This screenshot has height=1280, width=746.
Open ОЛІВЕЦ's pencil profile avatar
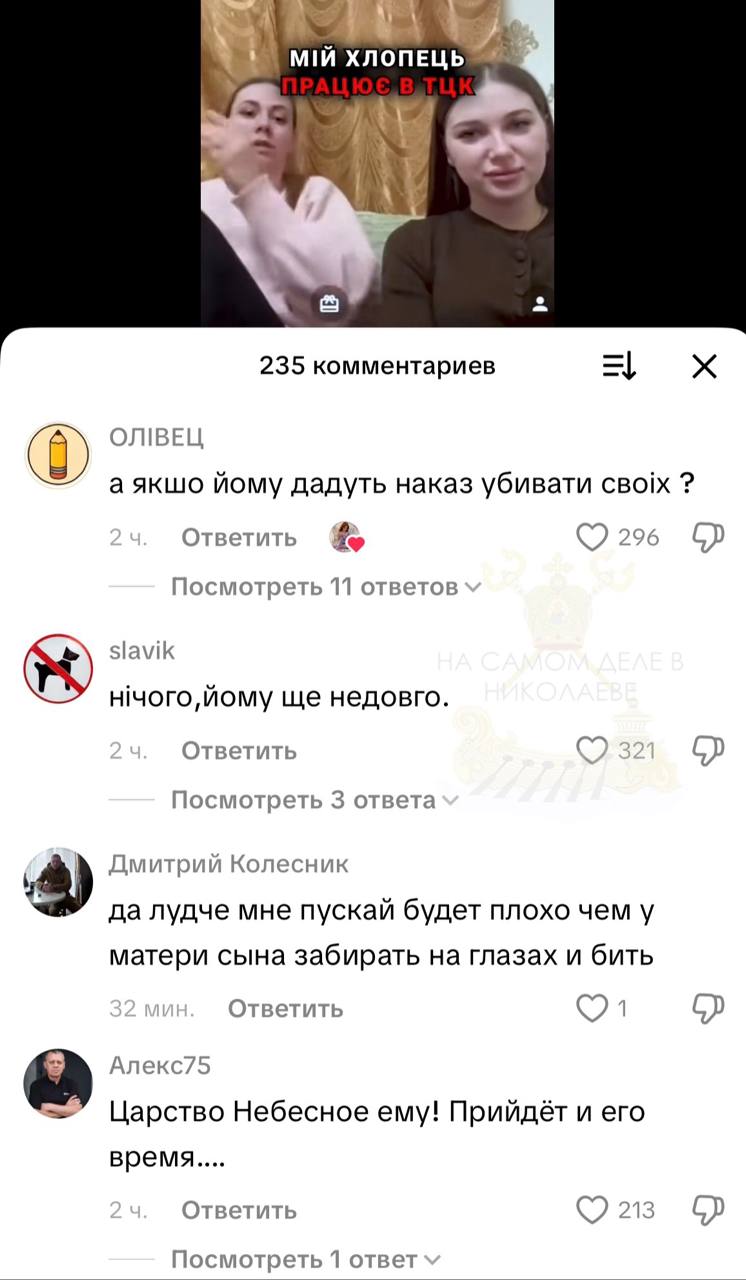click(58, 455)
